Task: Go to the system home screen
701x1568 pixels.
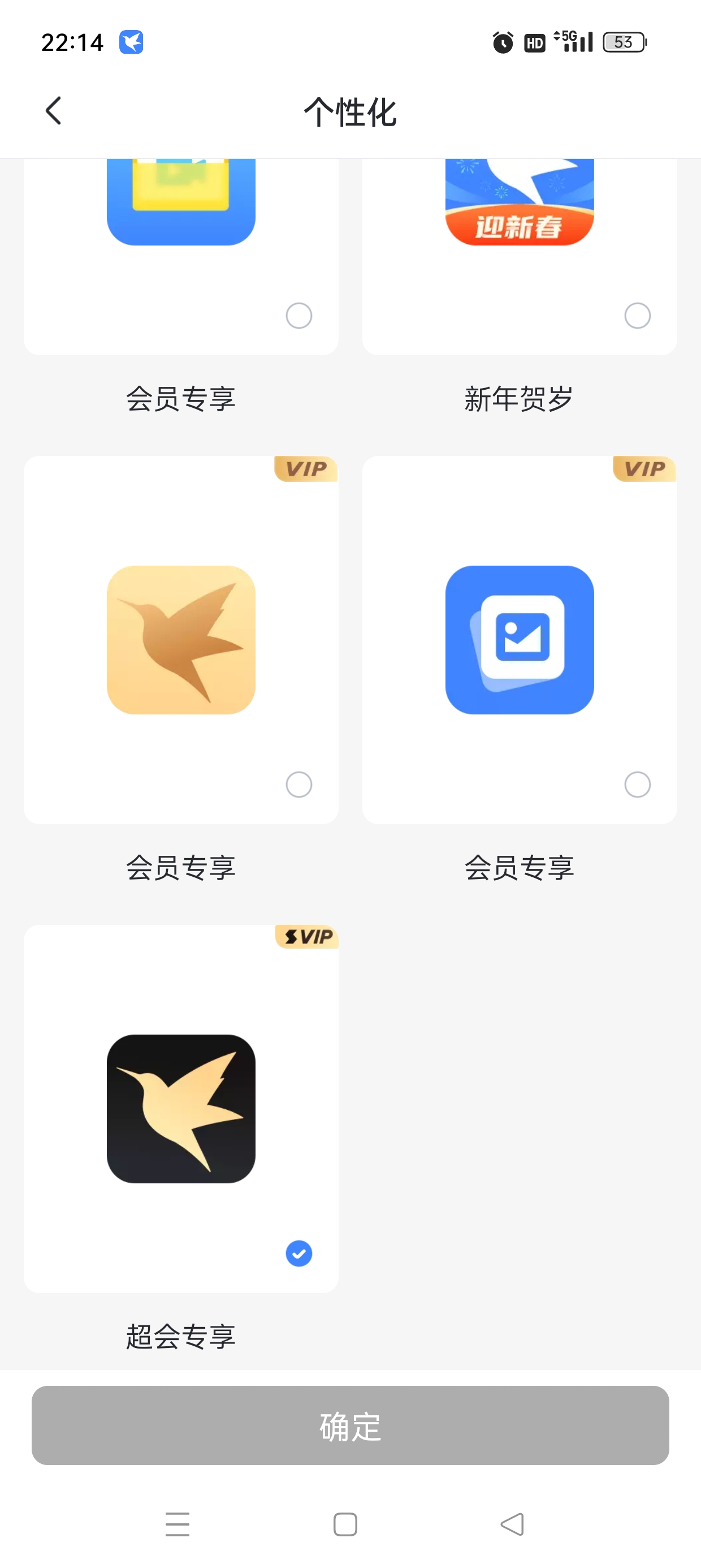Action: pos(345,1524)
